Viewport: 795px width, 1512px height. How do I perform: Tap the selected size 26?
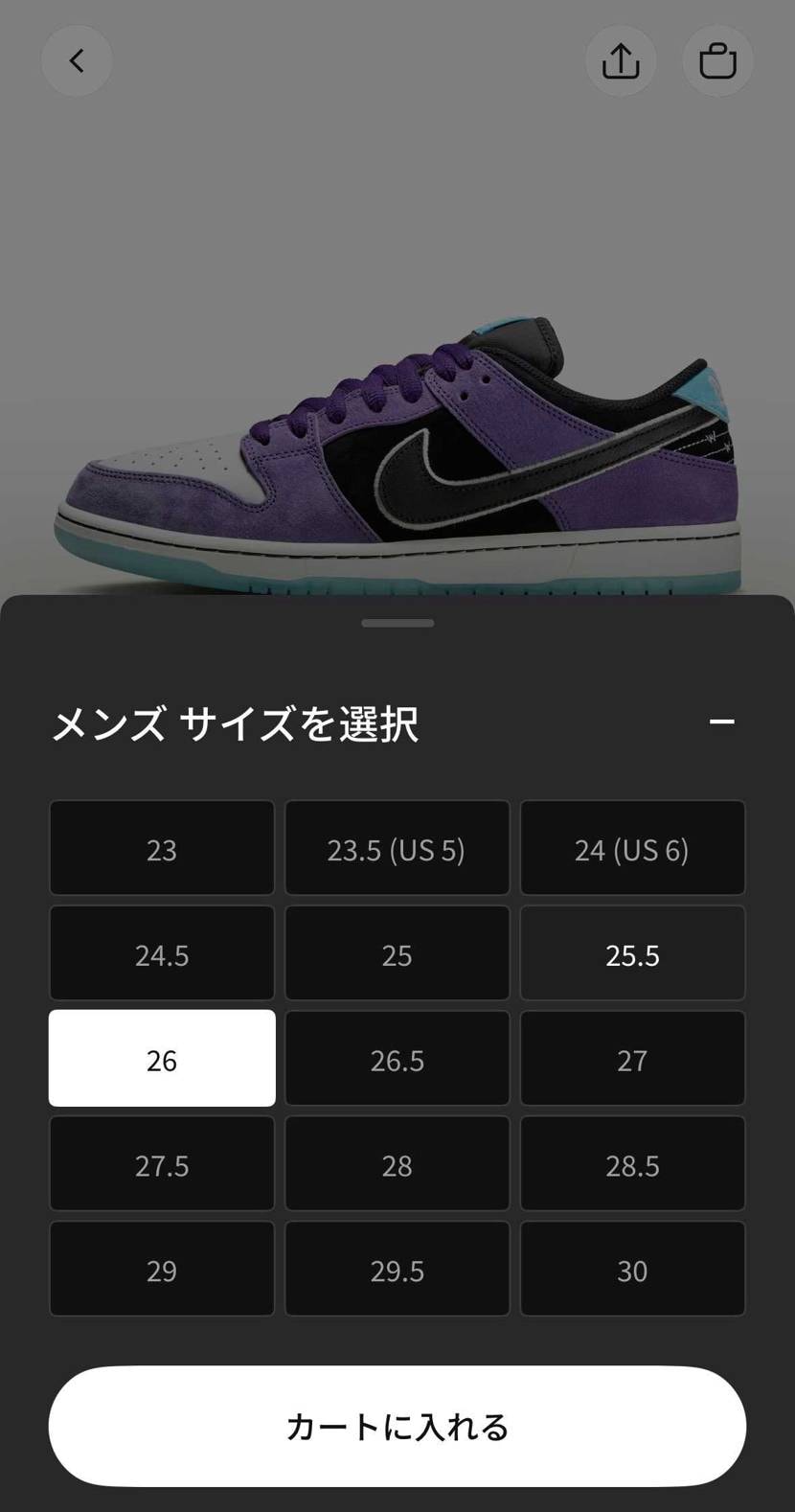[162, 1059]
